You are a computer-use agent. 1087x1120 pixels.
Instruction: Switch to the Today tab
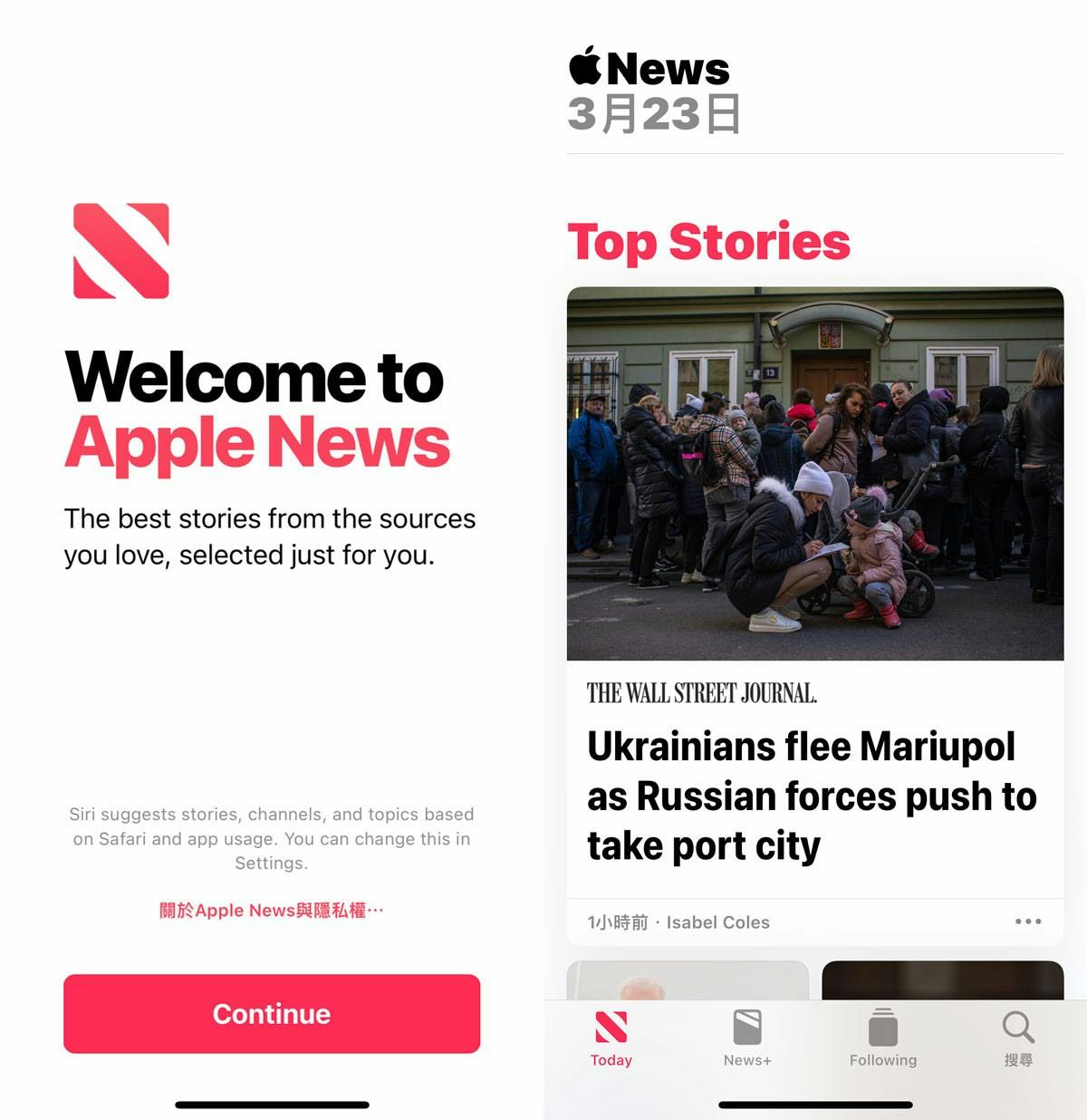point(611,1038)
